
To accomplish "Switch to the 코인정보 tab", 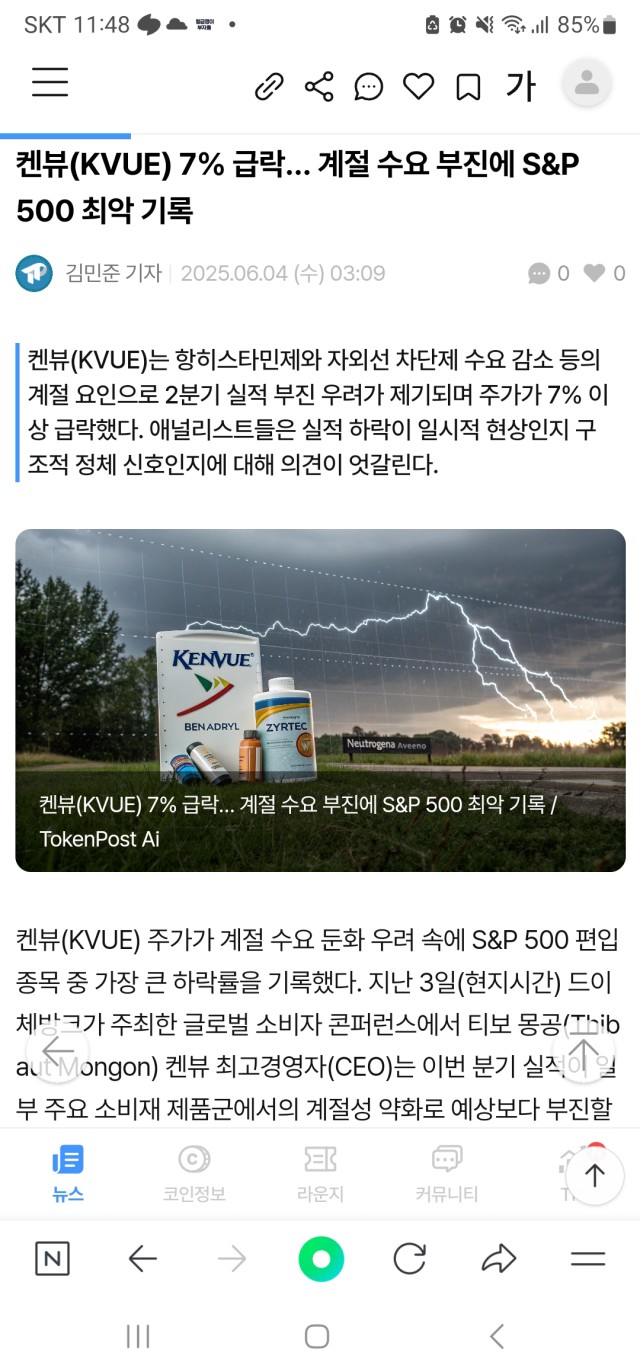I will 194,1173.
